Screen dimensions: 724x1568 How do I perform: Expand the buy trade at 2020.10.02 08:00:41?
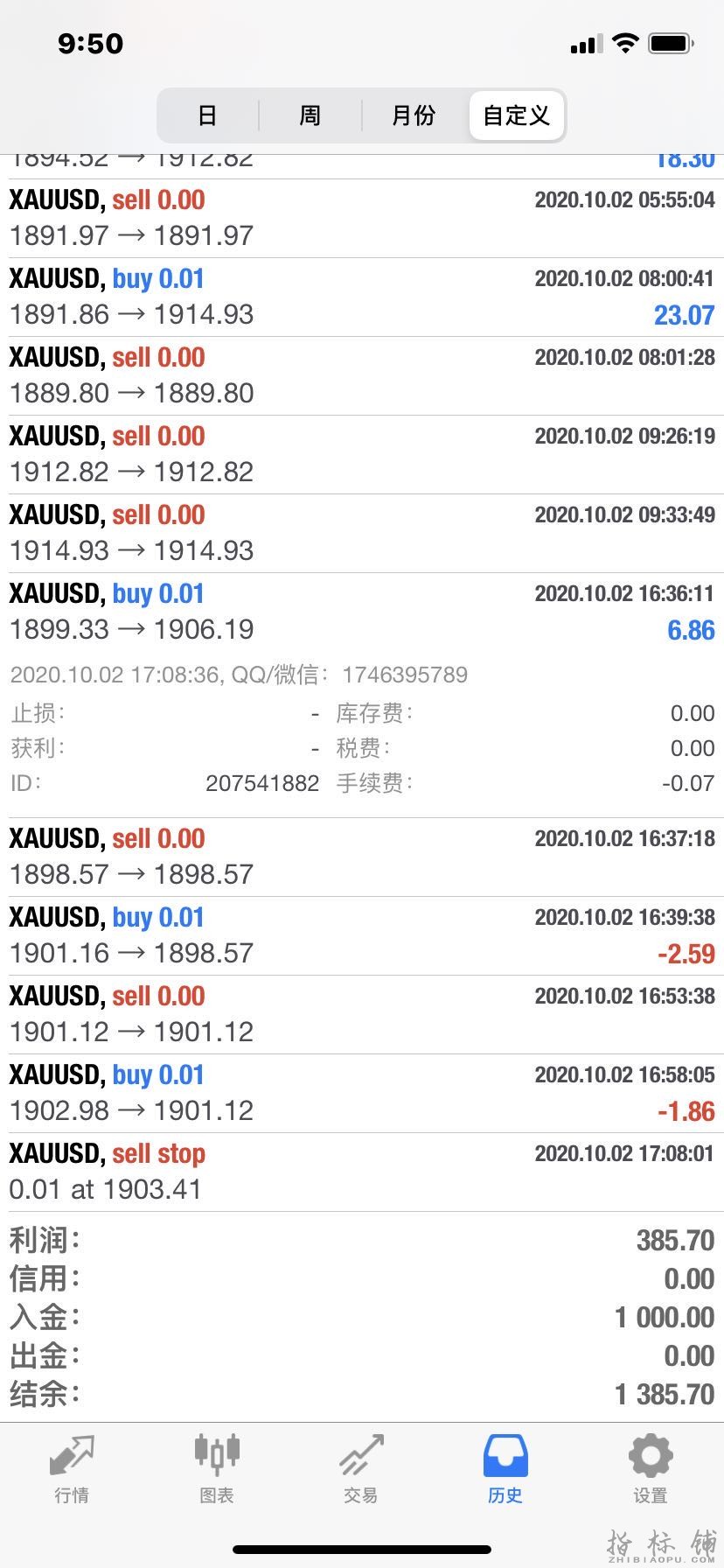pyautogui.click(x=362, y=297)
